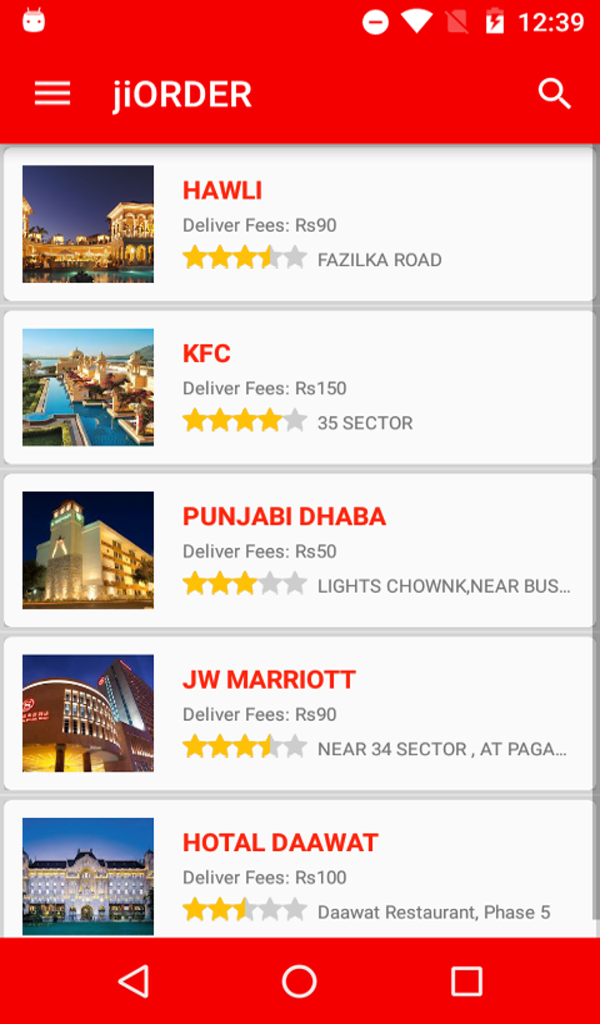Open the HAWLI restaurant card

coord(299,224)
